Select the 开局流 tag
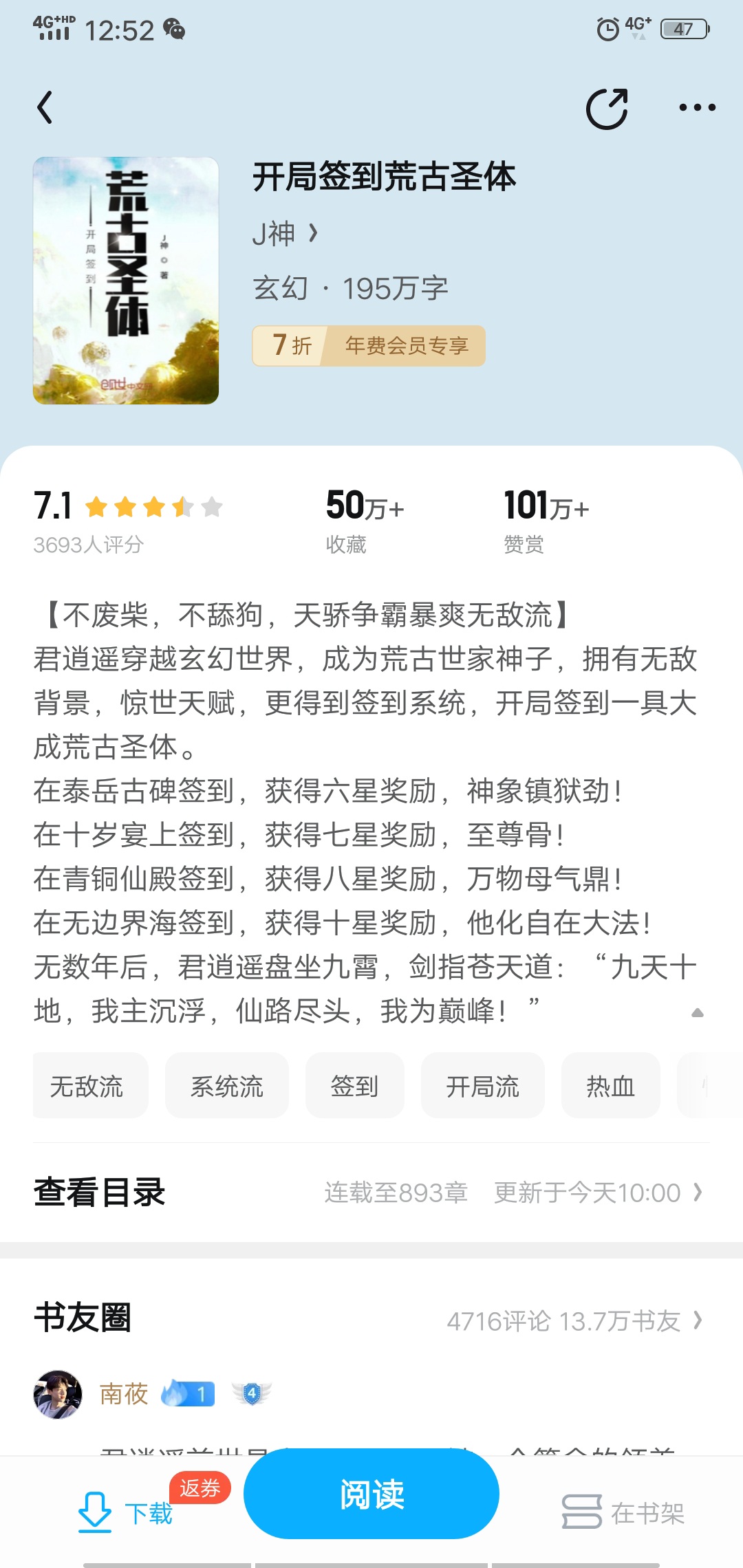This screenshot has height=1568, width=743. click(x=483, y=1085)
